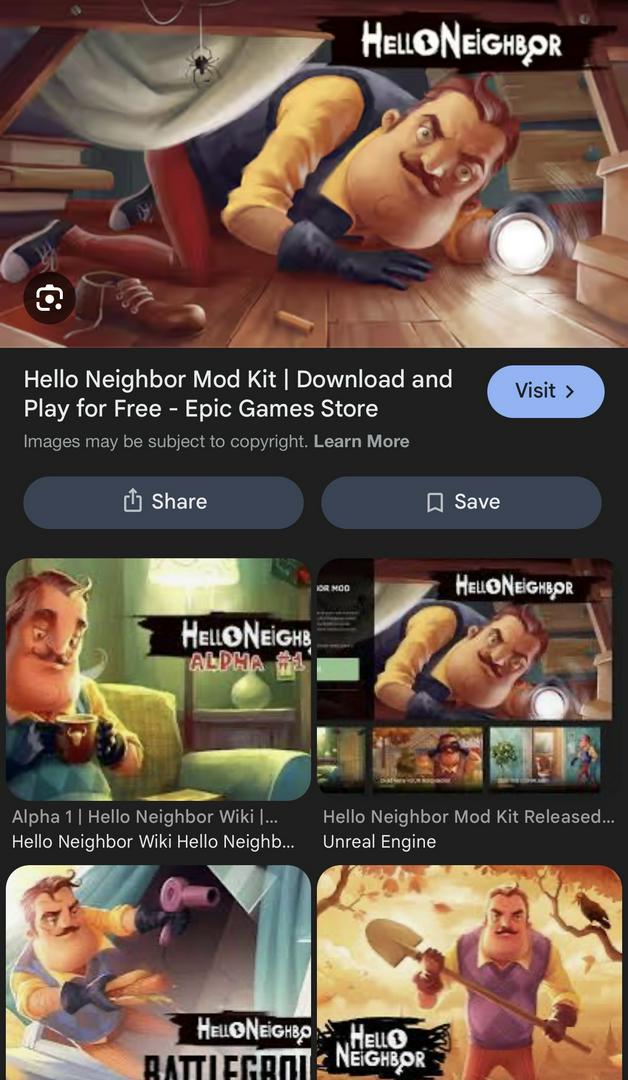Image resolution: width=628 pixels, height=1080 pixels.
Task: Open the Learn More copyright link
Action: [361, 441]
